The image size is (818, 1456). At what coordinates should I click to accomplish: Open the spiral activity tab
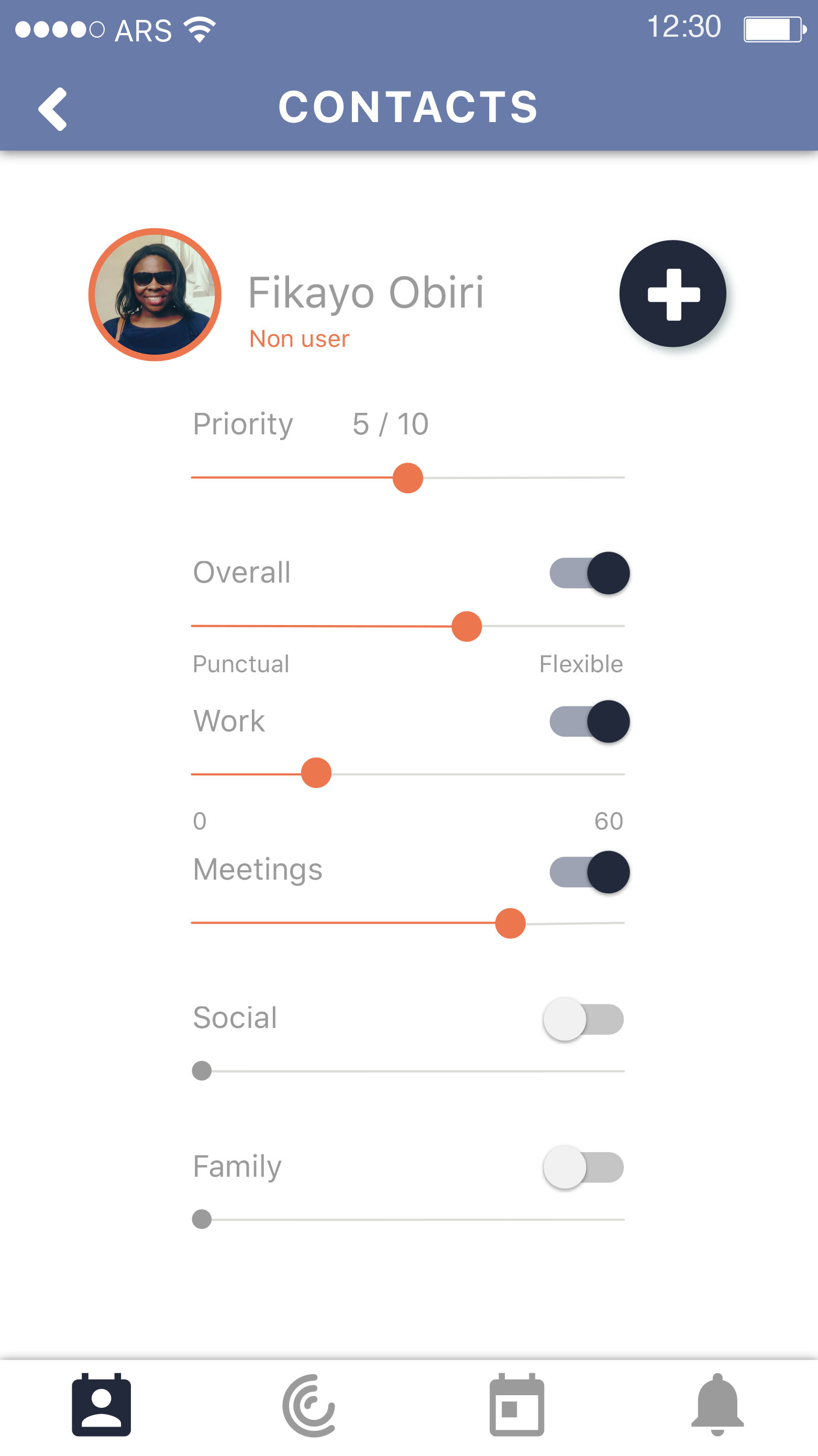coord(309,1405)
